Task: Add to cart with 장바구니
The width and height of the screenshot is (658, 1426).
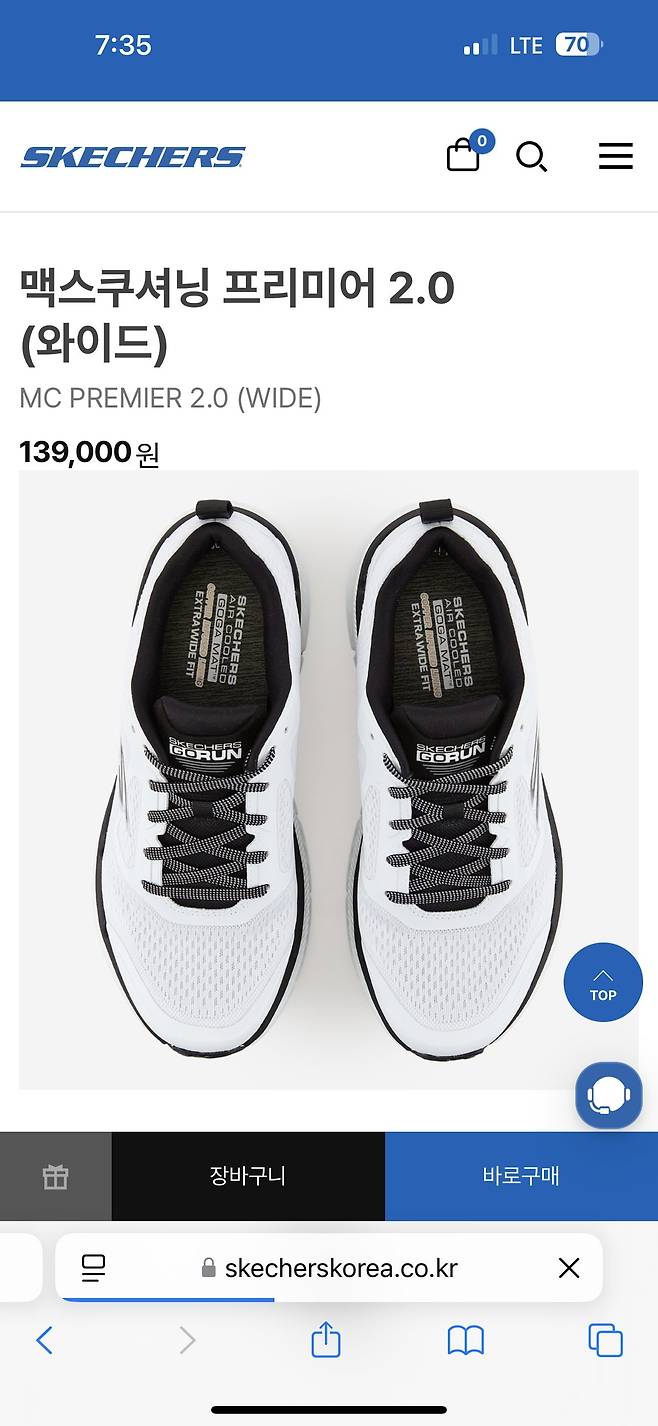Action: tap(248, 1177)
